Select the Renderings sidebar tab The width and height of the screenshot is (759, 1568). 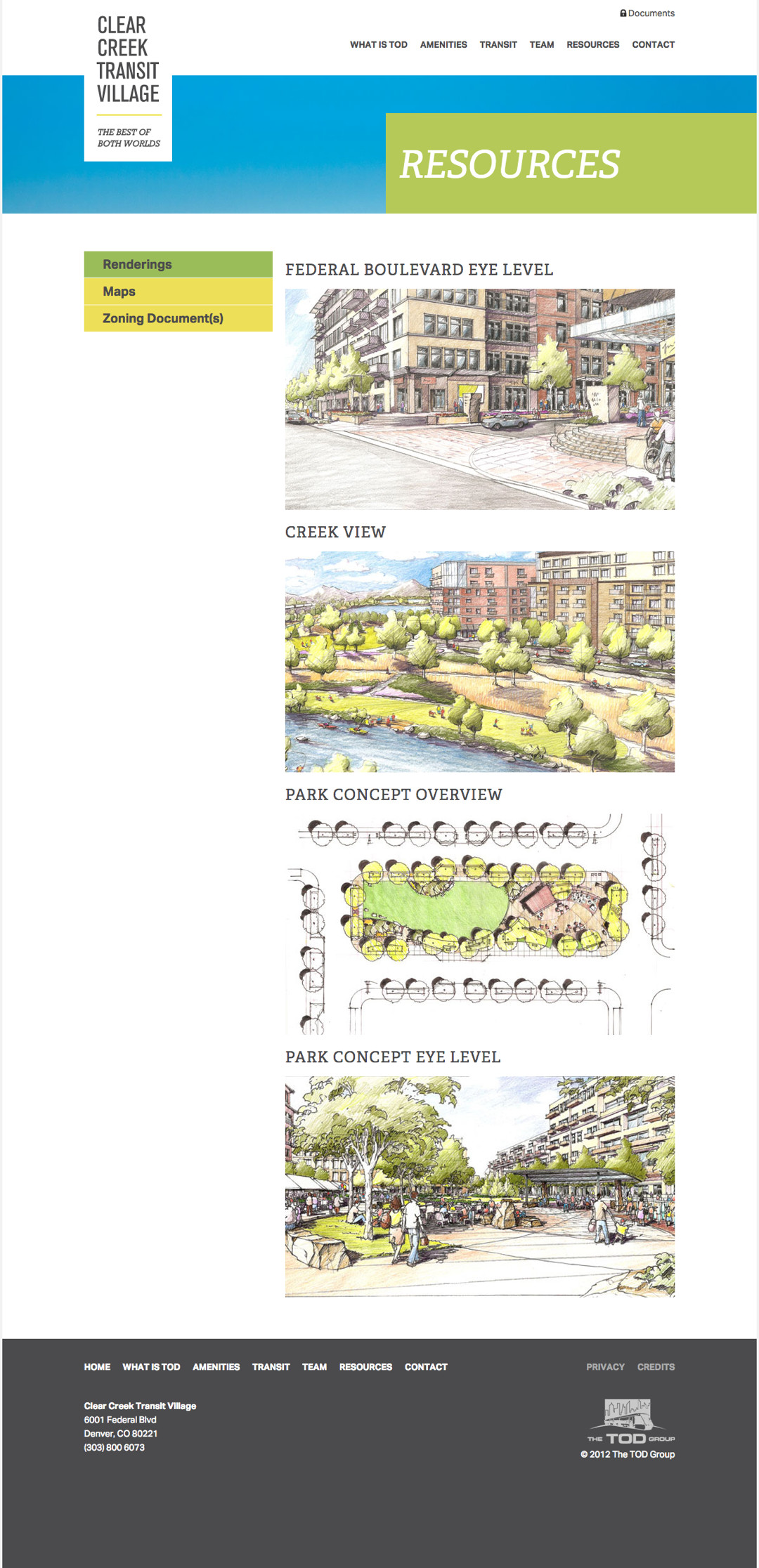(x=178, y=264)
